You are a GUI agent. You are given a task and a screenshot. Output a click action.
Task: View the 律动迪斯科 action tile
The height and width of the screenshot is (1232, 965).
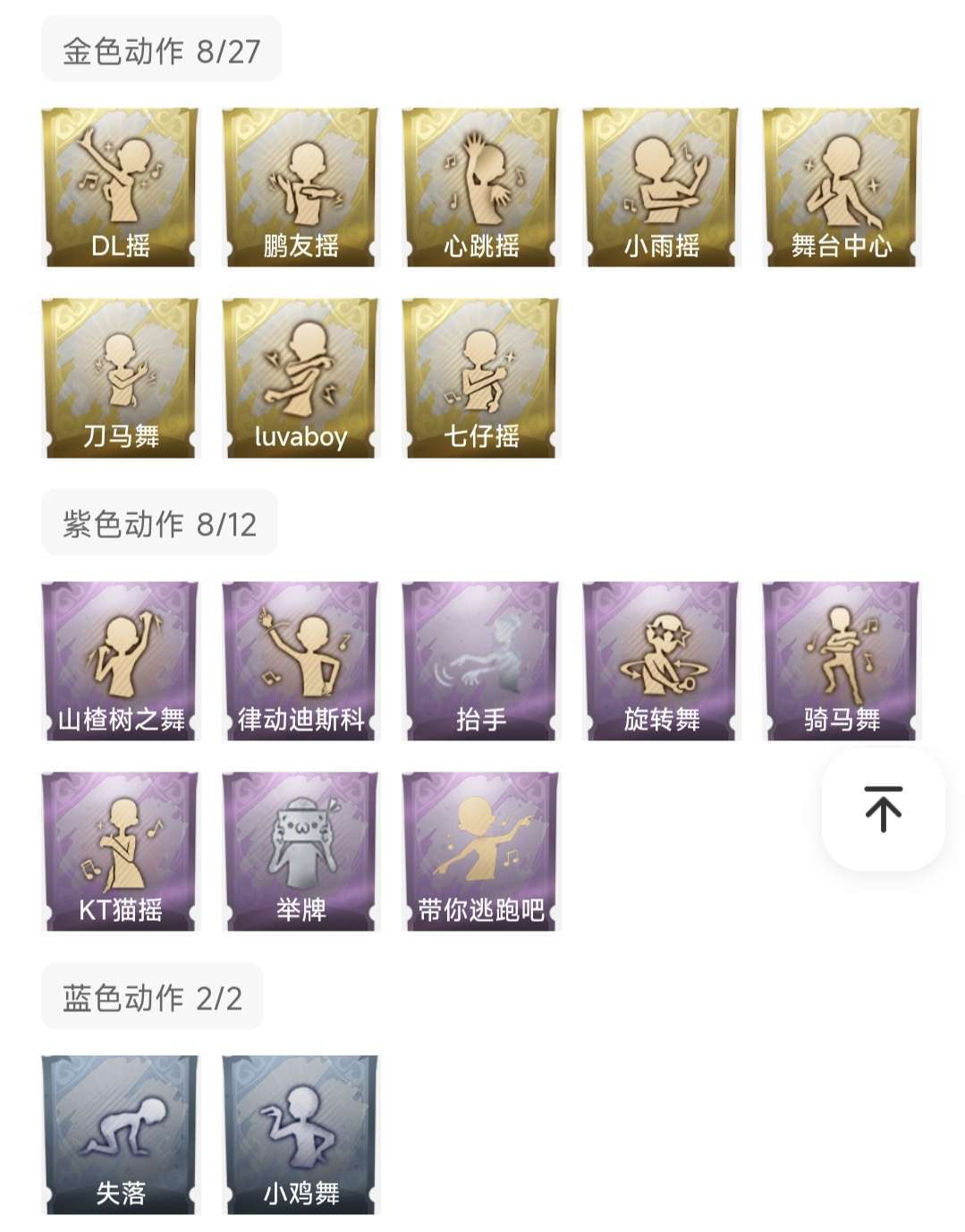(301, 661)
